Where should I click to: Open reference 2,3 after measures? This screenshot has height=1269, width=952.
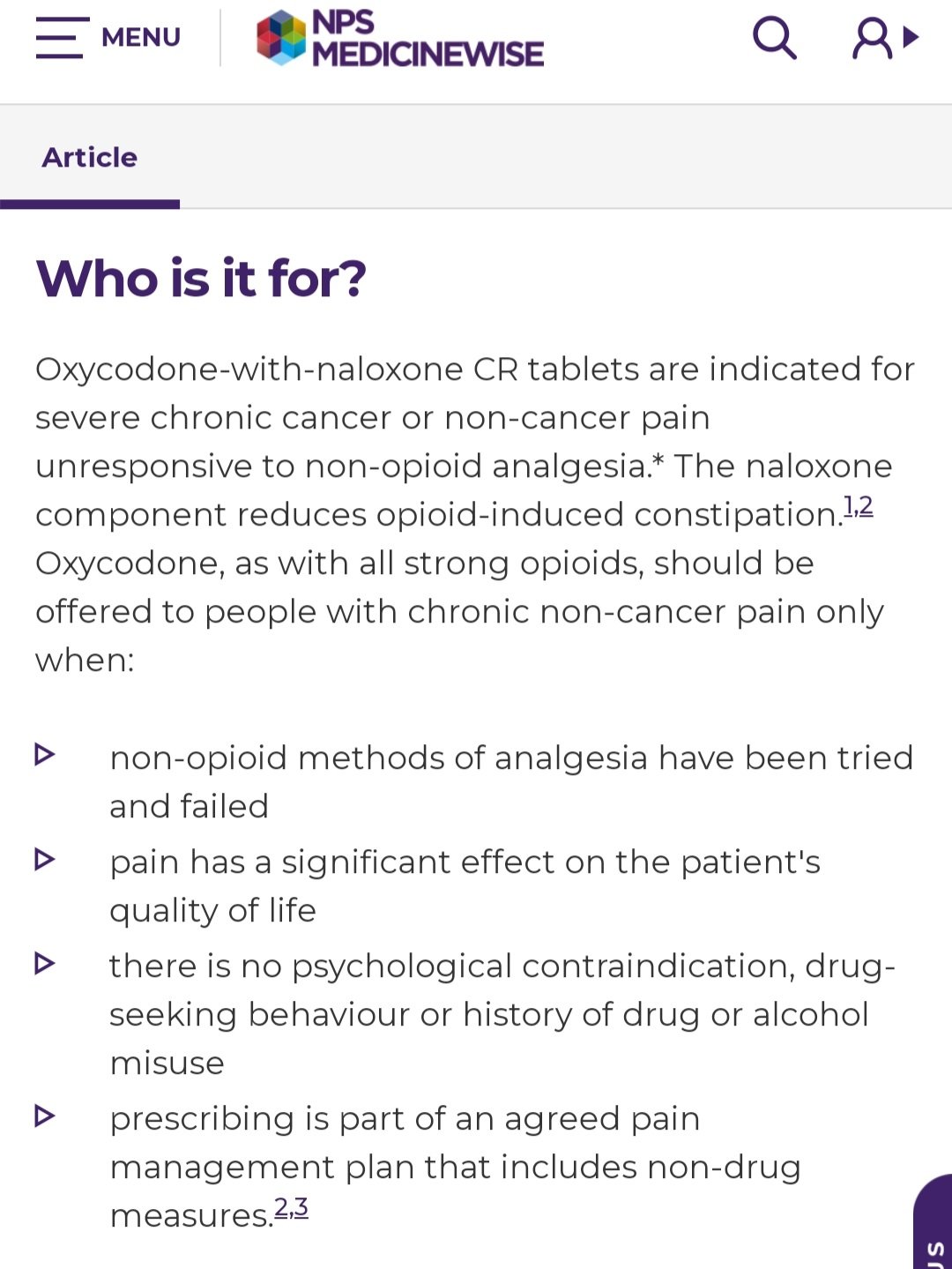291,1207
